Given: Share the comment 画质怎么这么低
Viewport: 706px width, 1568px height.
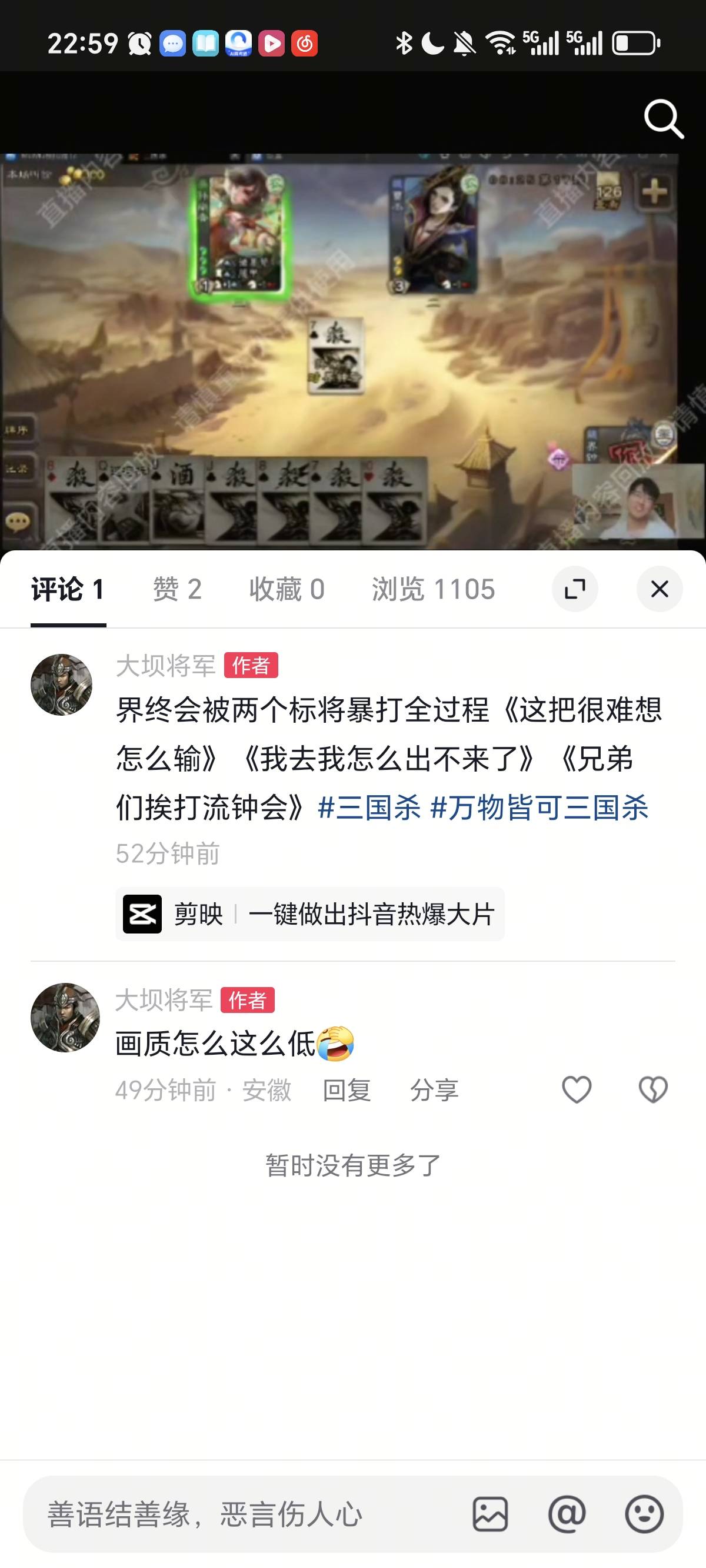Looking at the screenshot, I should pos(434,1090).
